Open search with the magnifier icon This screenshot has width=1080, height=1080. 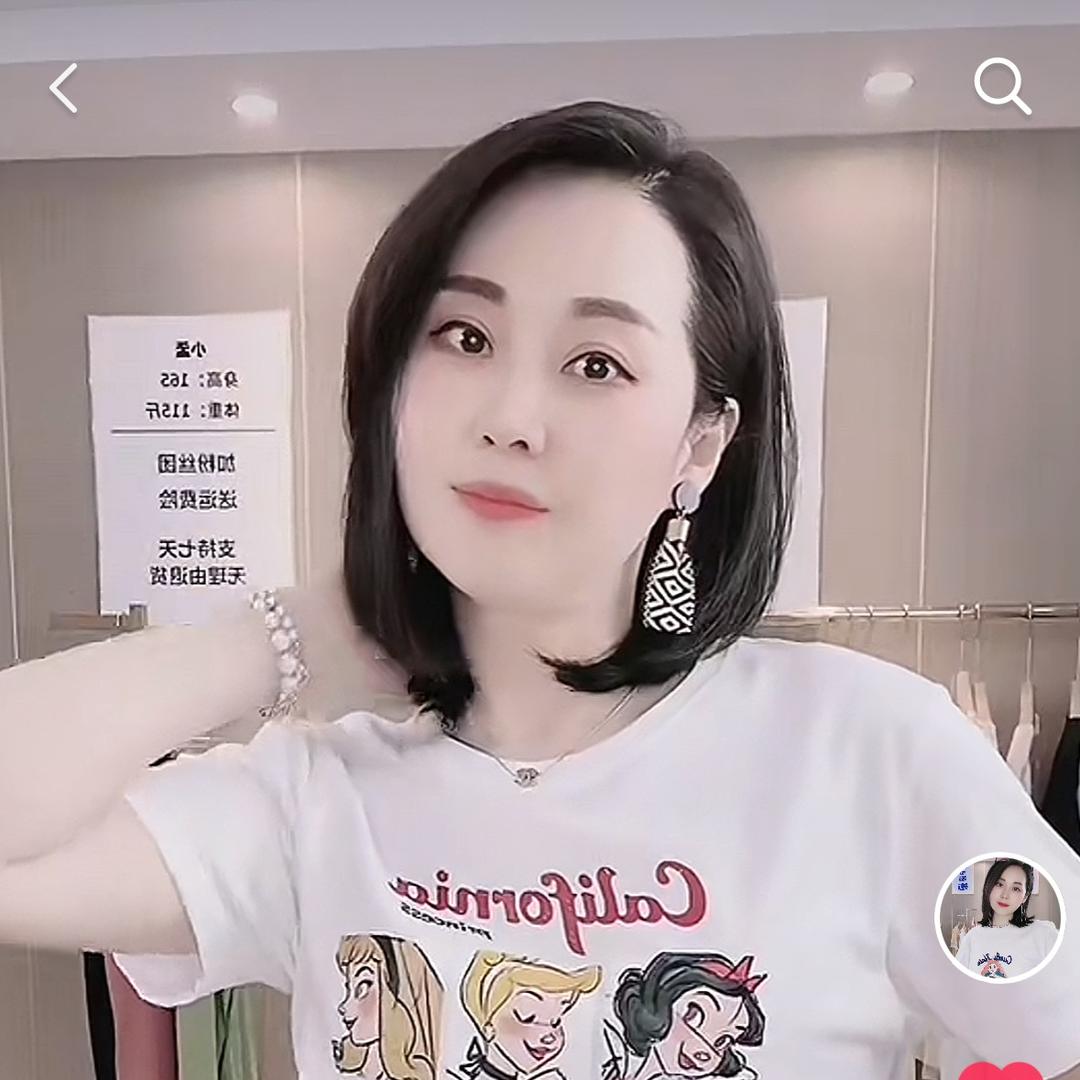click(1002, 86)
